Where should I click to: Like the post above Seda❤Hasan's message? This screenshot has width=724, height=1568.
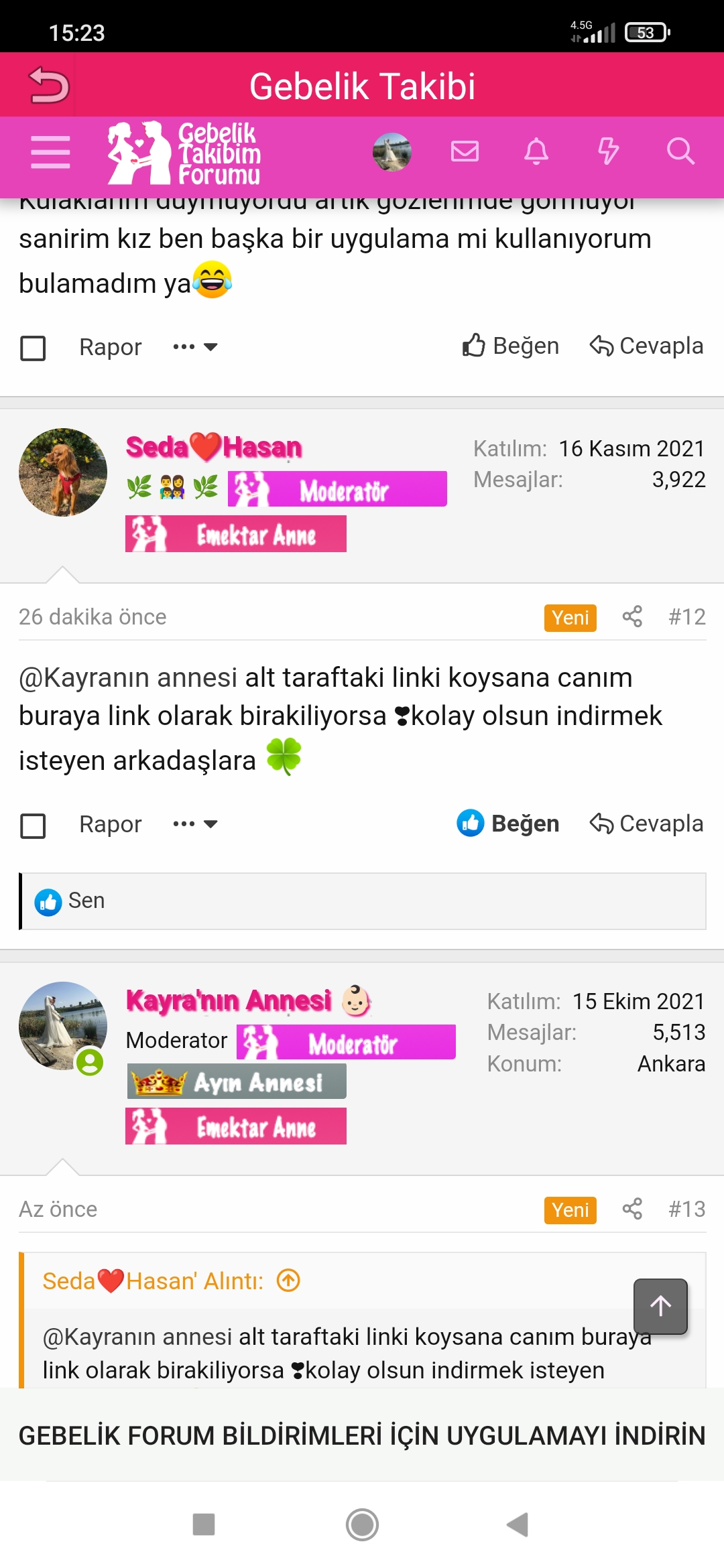(x=511, y=346)
